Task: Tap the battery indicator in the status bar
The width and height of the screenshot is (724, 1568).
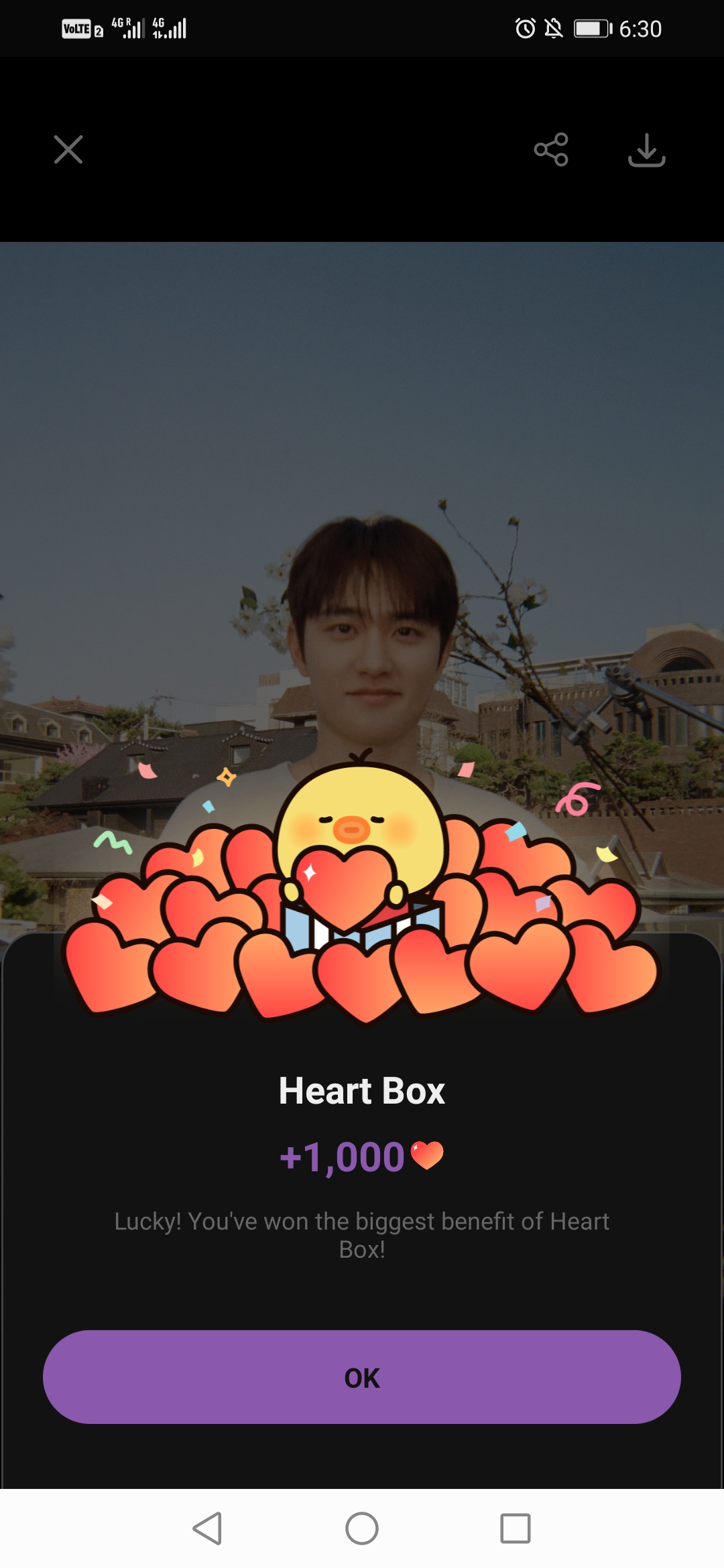Action: [593, 28]
